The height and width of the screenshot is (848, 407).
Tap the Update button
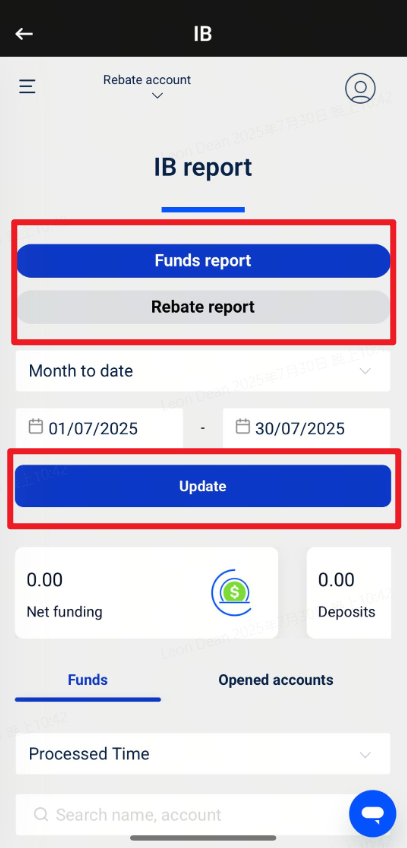coord(203,486)
